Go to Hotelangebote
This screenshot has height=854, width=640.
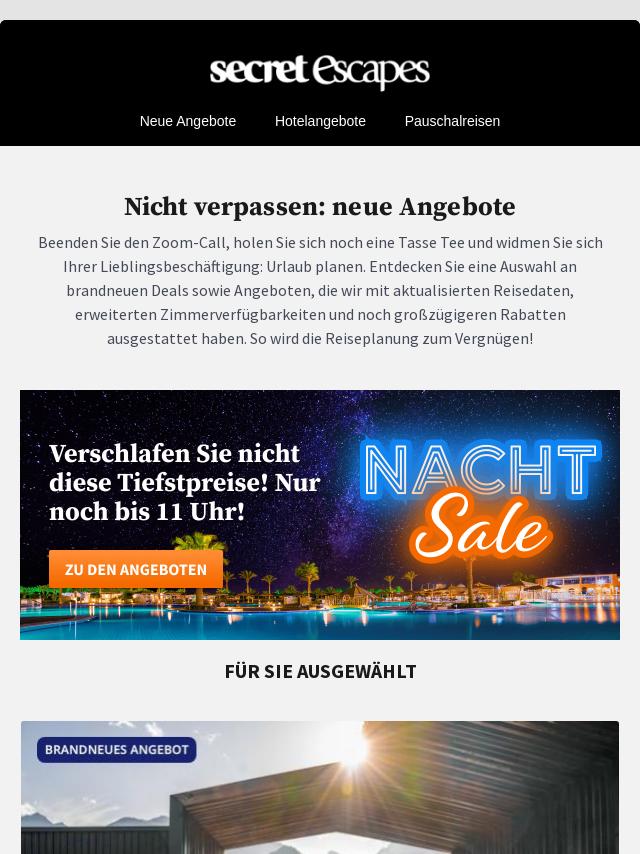[320, 121]
